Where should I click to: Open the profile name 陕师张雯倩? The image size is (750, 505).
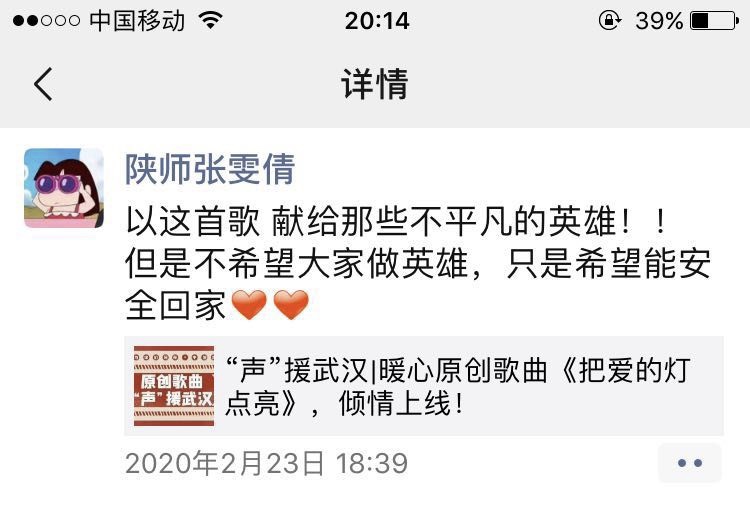click(x=209, y=169)
